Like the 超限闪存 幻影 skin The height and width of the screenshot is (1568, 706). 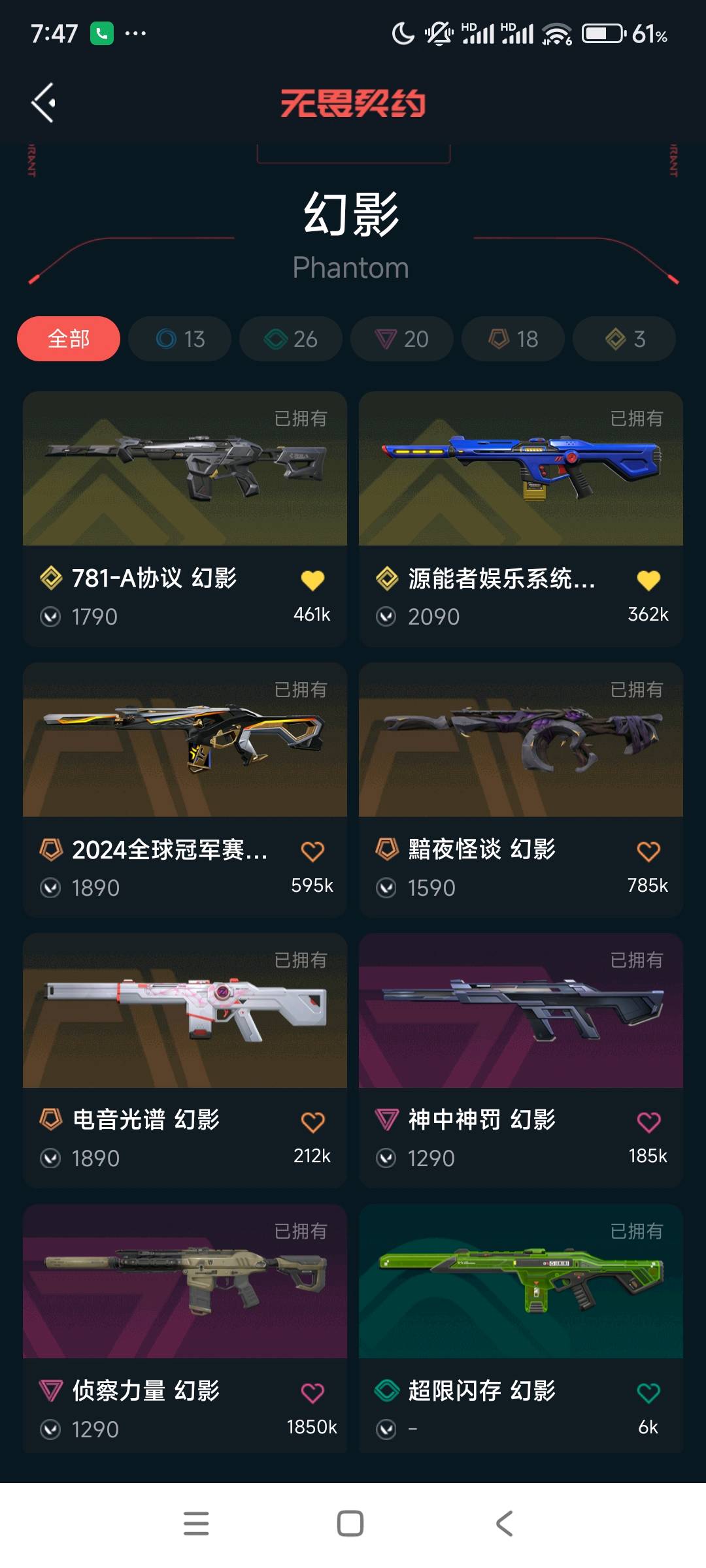point(648,1393)
